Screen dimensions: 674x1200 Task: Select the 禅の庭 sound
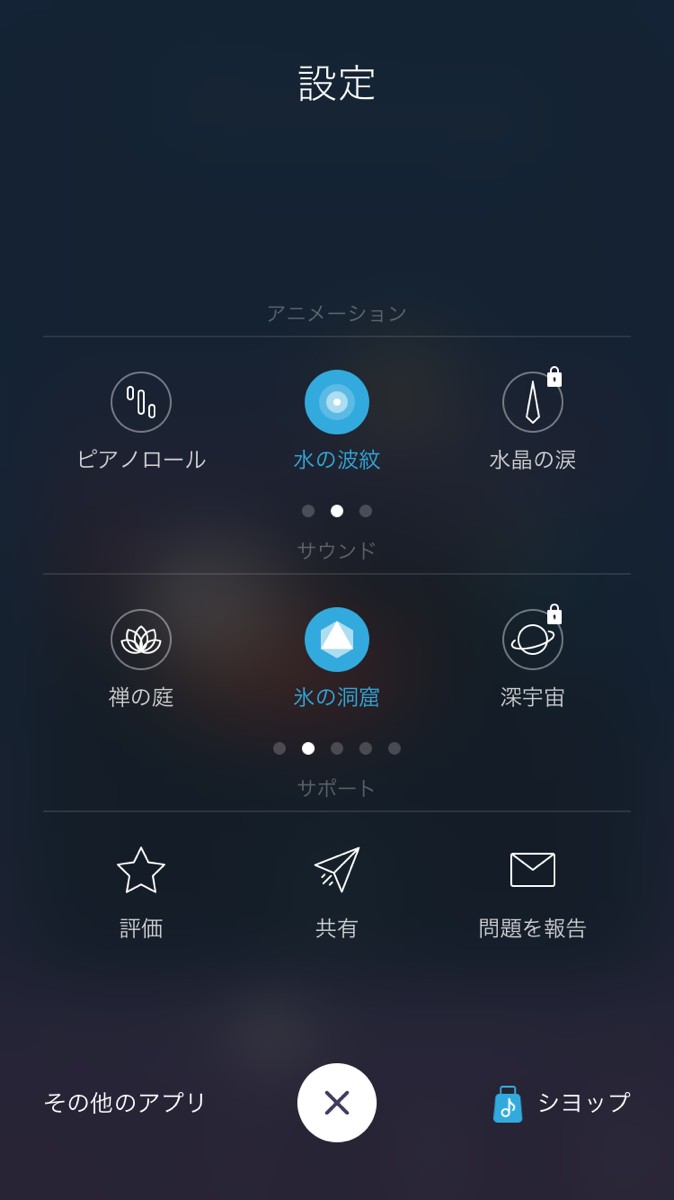(x=141, y=639)
